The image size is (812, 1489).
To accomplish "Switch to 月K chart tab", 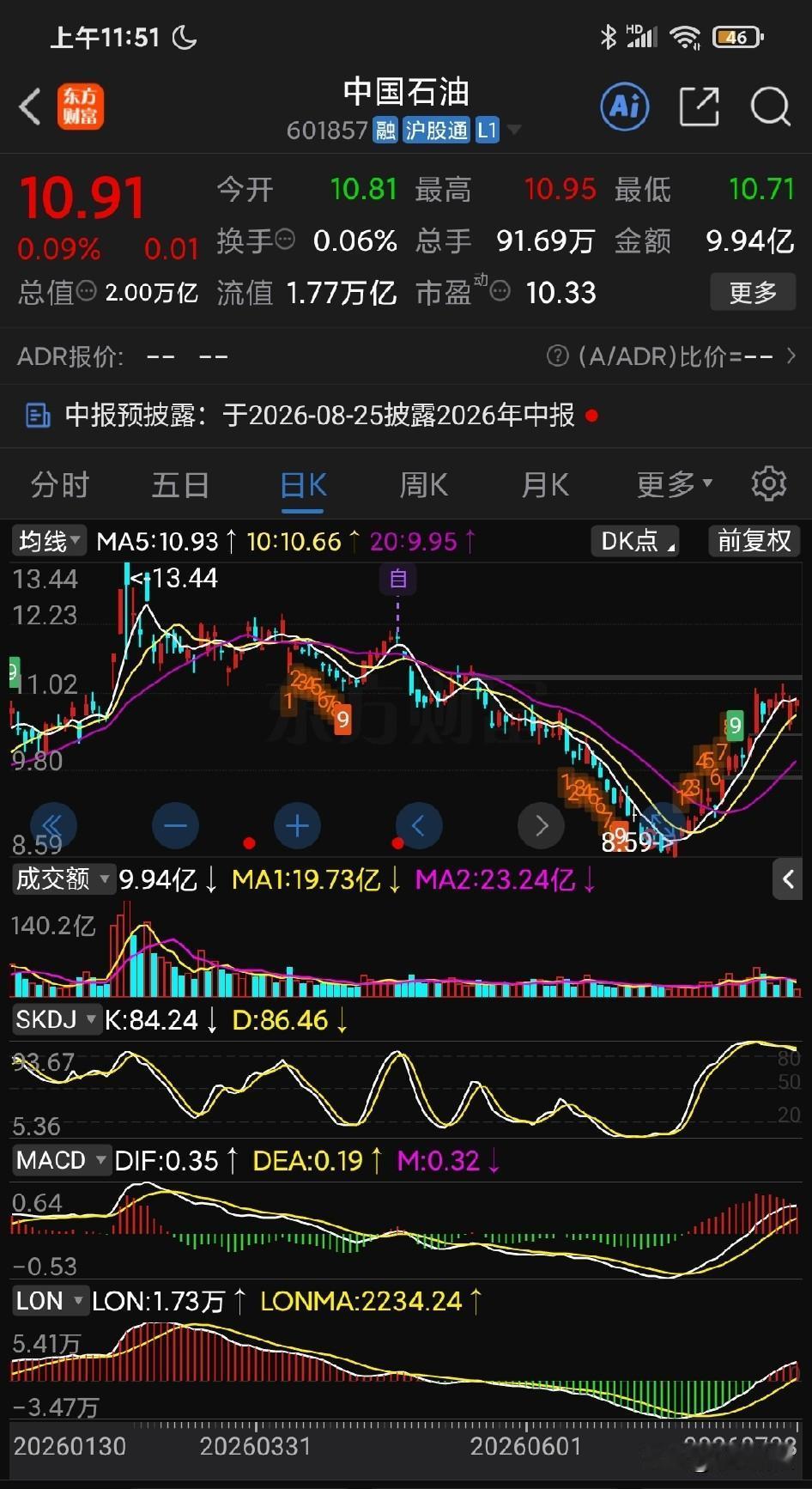I will (545, 485).
